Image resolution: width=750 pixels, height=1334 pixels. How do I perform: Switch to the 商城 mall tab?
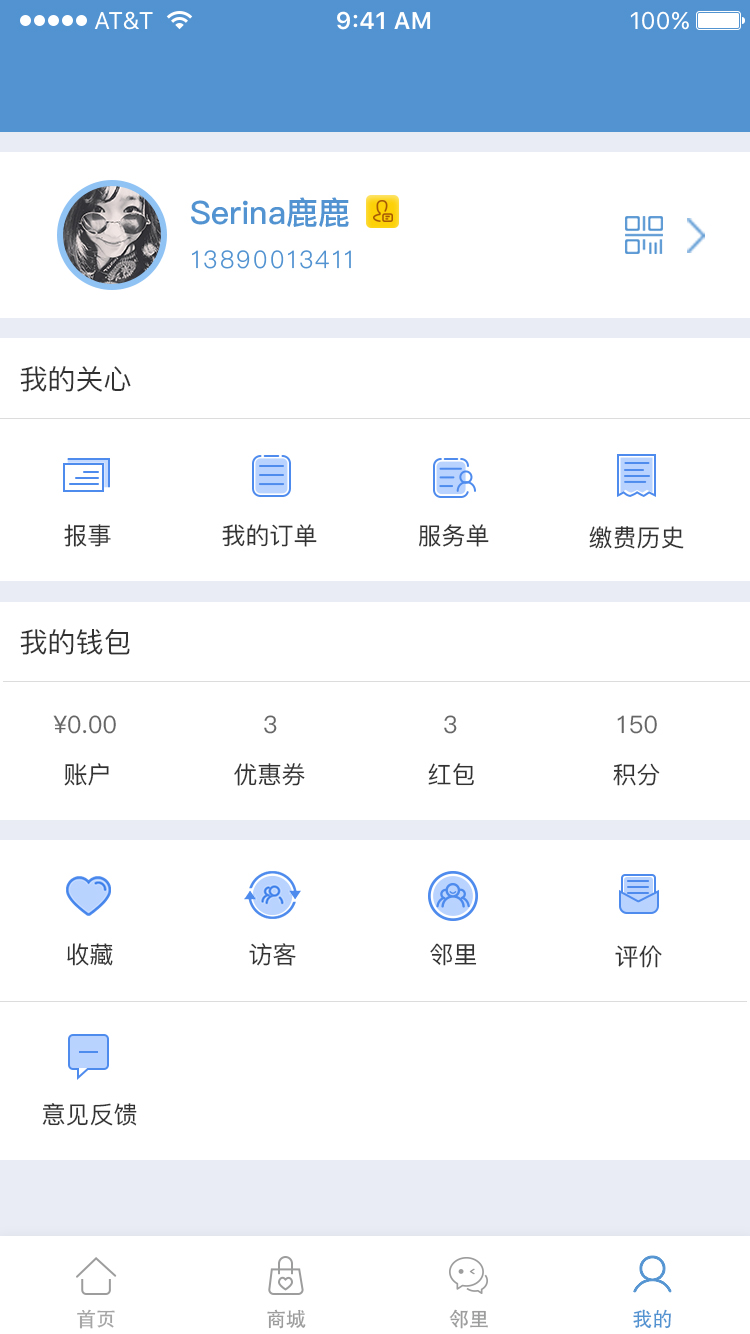point(286,1290)
